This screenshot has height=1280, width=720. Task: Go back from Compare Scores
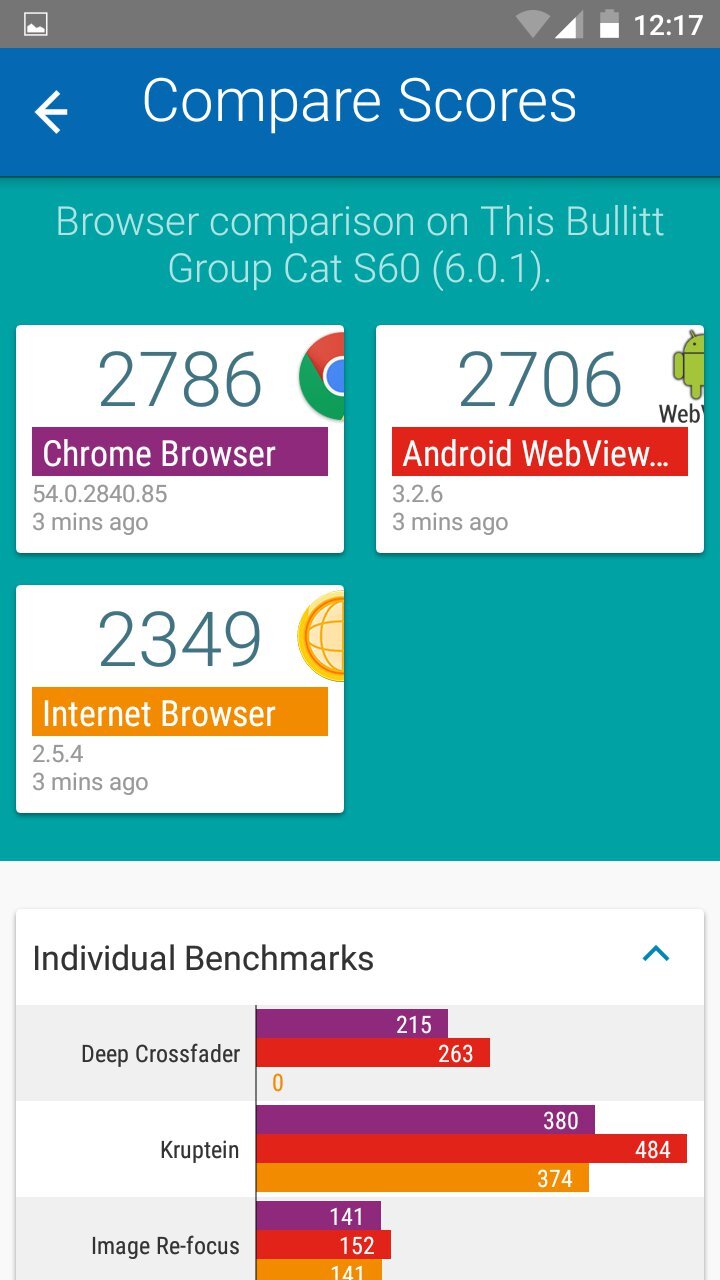click(51, 111)
